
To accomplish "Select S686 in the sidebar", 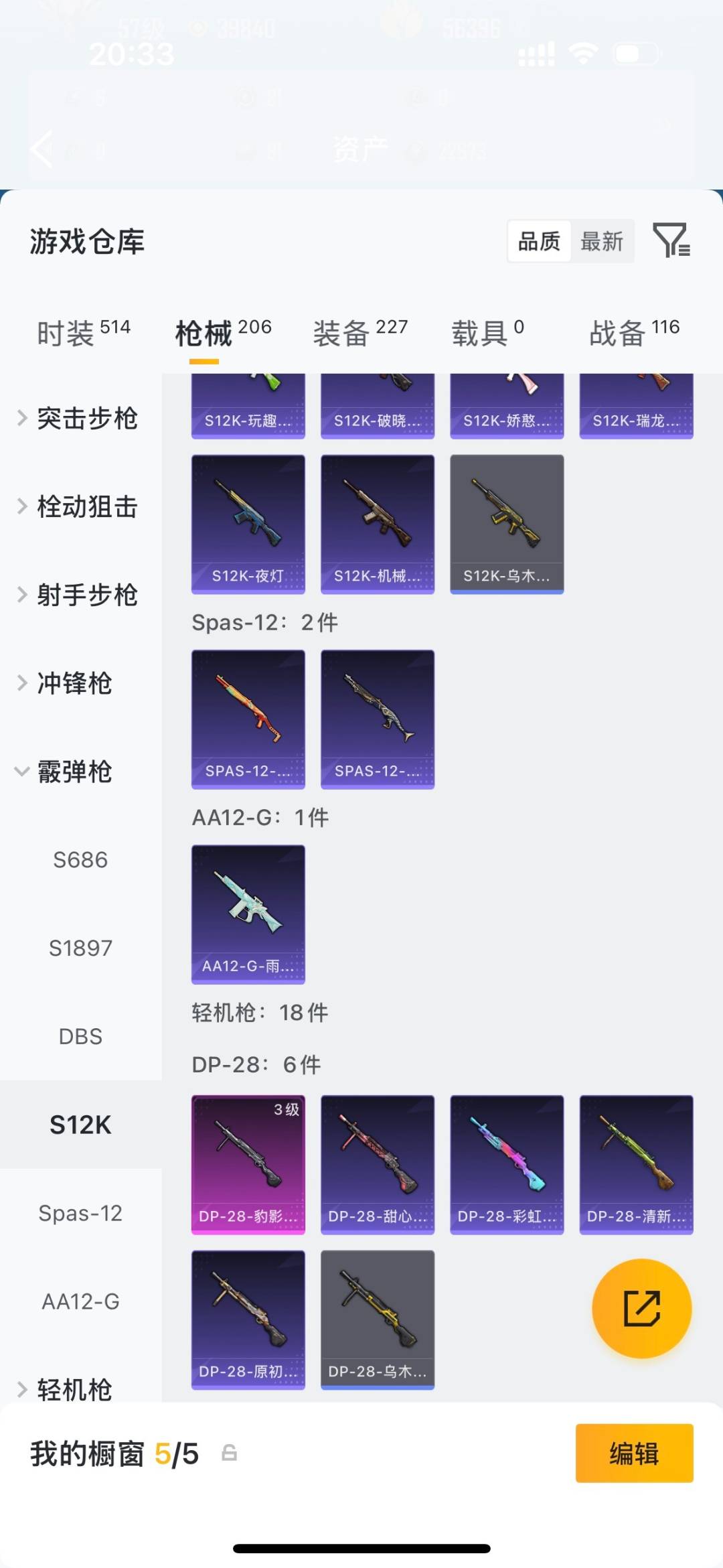I will click(81, 859).
